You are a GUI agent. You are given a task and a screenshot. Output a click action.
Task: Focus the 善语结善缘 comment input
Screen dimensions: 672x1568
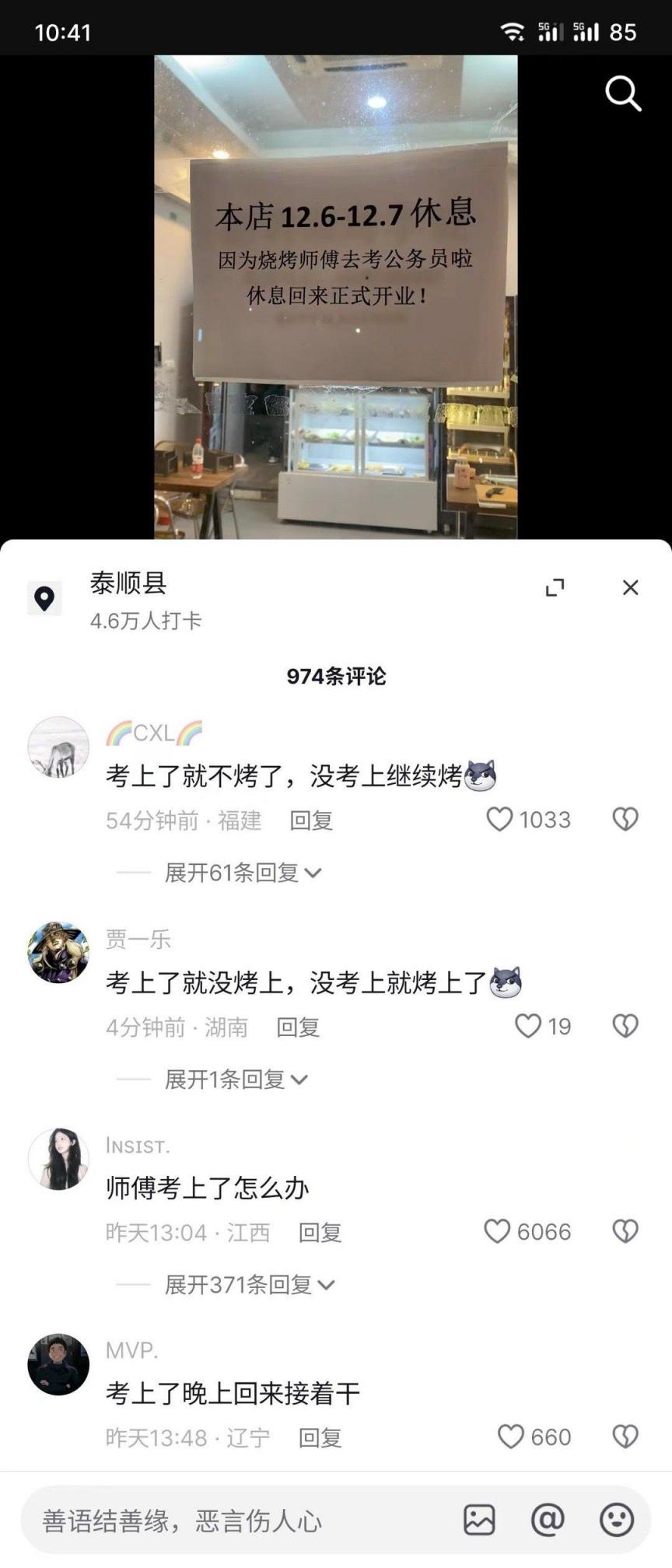click(233, 1520)
